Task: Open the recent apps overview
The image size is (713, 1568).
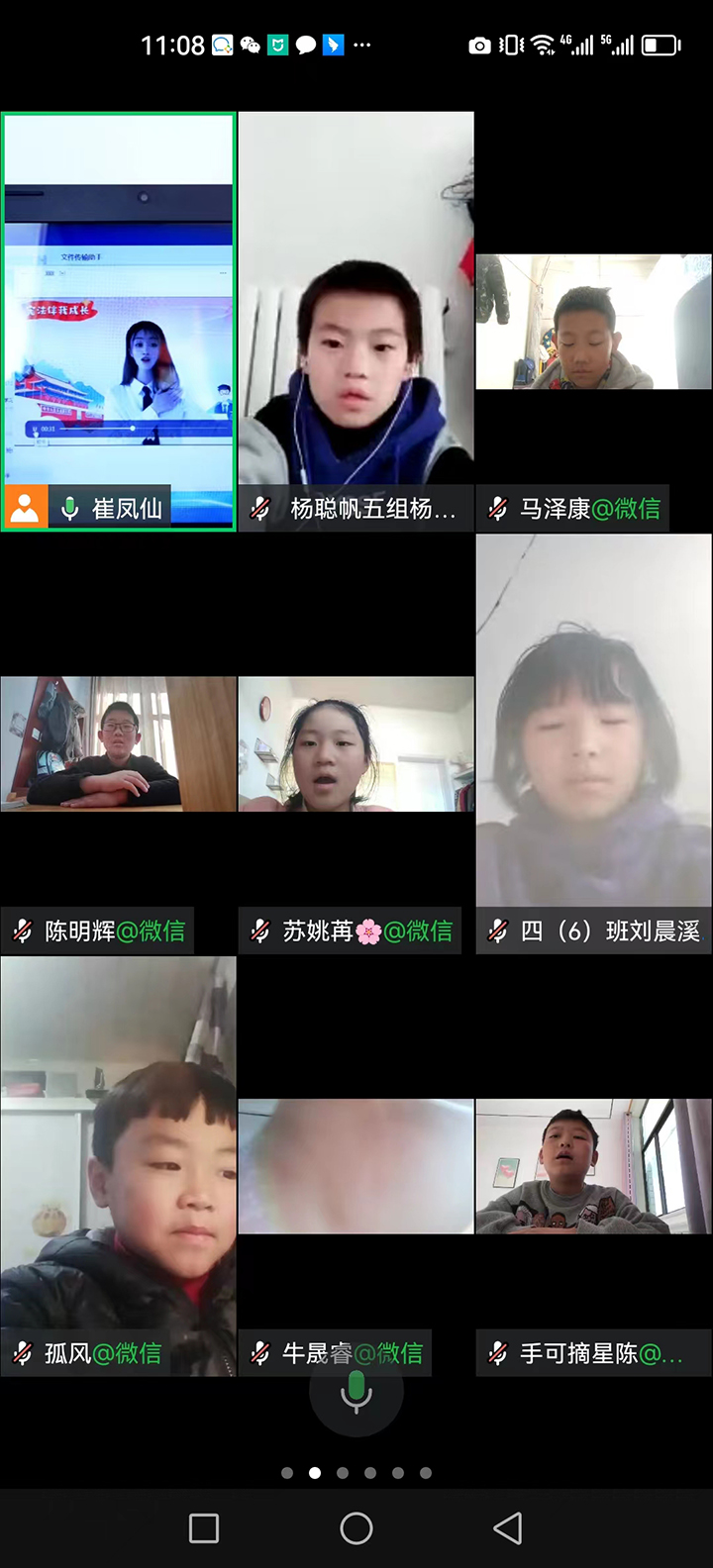Action: pyautogui.click(x=204, y=1528)
